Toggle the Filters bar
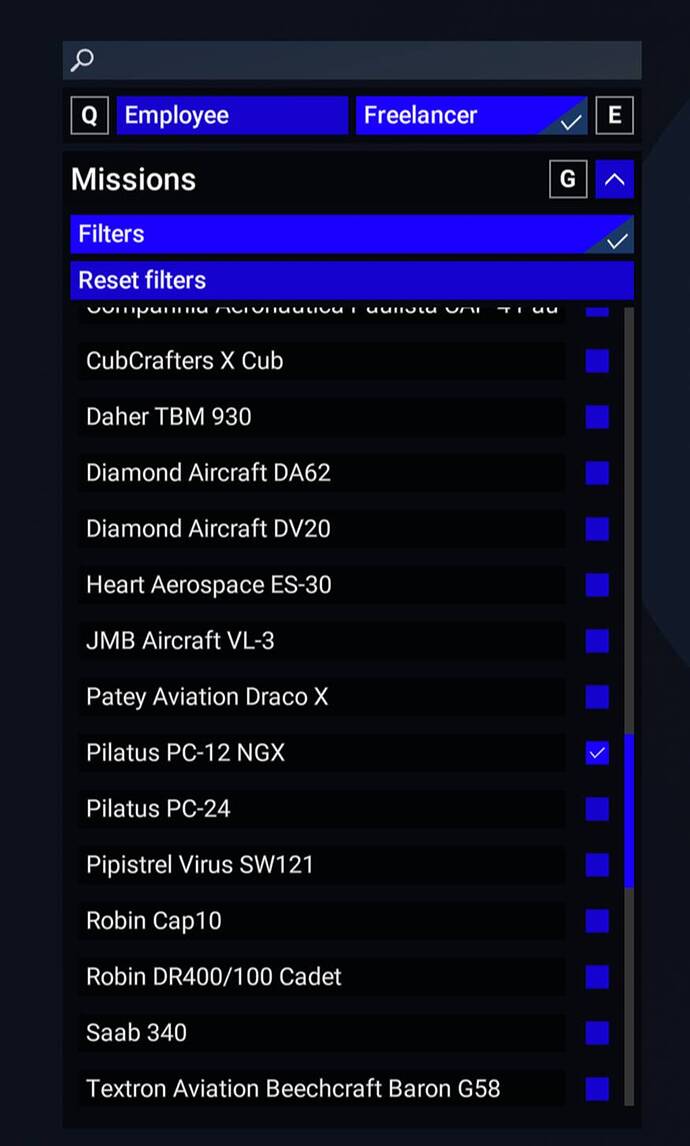 pyautogui.click(x=352, y=234)
